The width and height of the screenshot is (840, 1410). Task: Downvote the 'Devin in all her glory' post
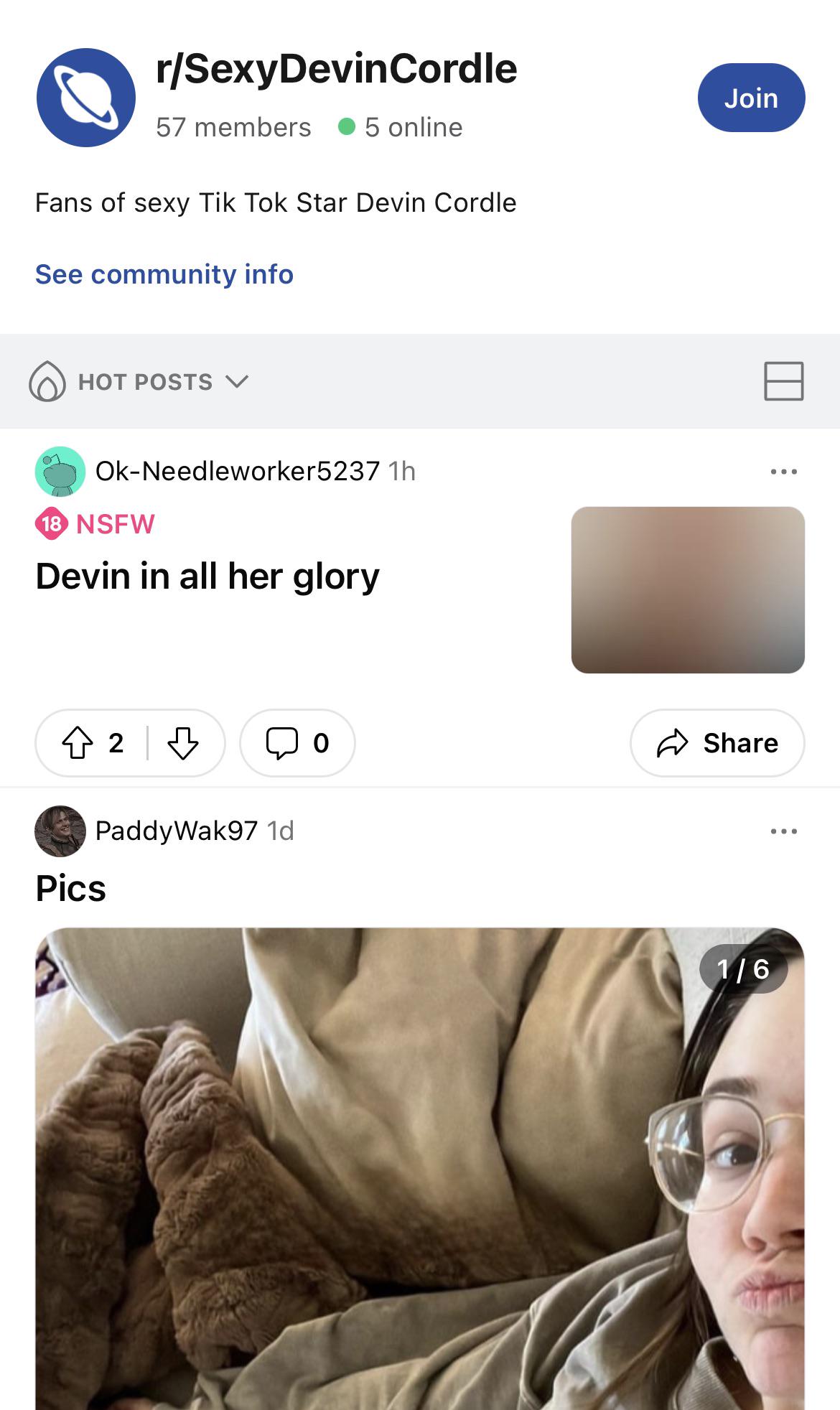[183, 743]
